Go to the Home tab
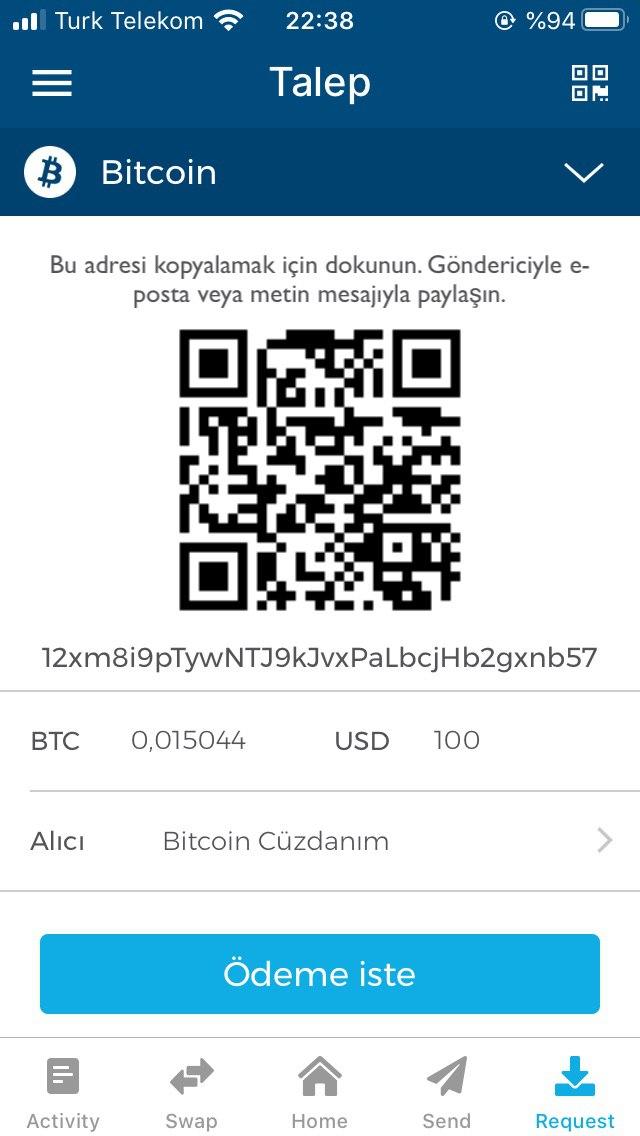 point(320,1093)
